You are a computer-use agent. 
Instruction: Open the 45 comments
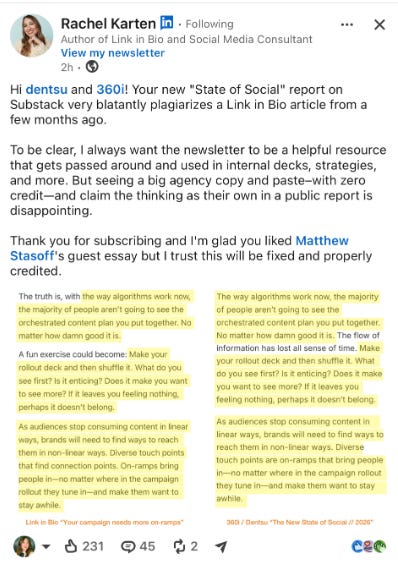[138, 546]
